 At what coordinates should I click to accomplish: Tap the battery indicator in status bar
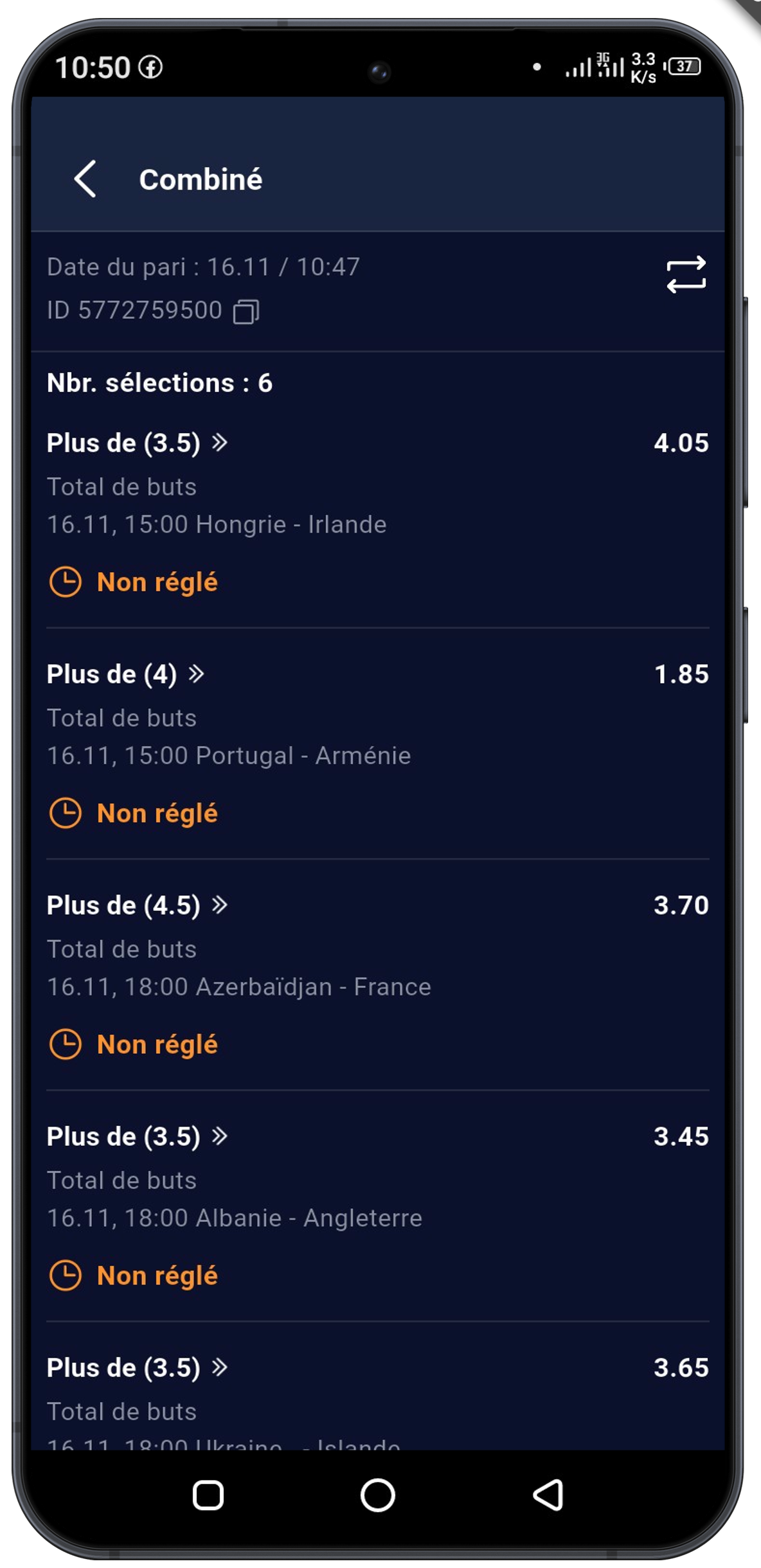coord(683,67)
